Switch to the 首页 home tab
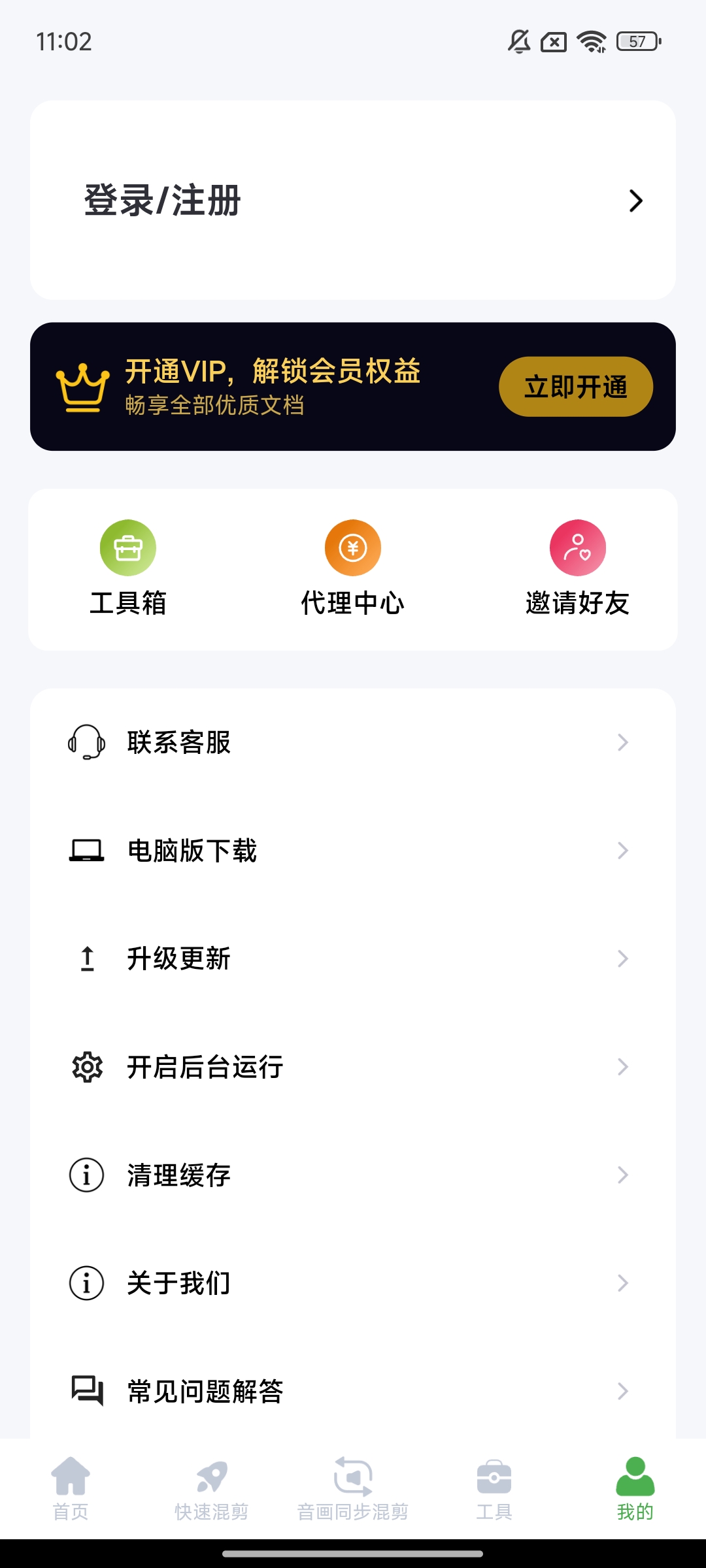This screenshot has width=706, height=1568. click(71, 1488)
